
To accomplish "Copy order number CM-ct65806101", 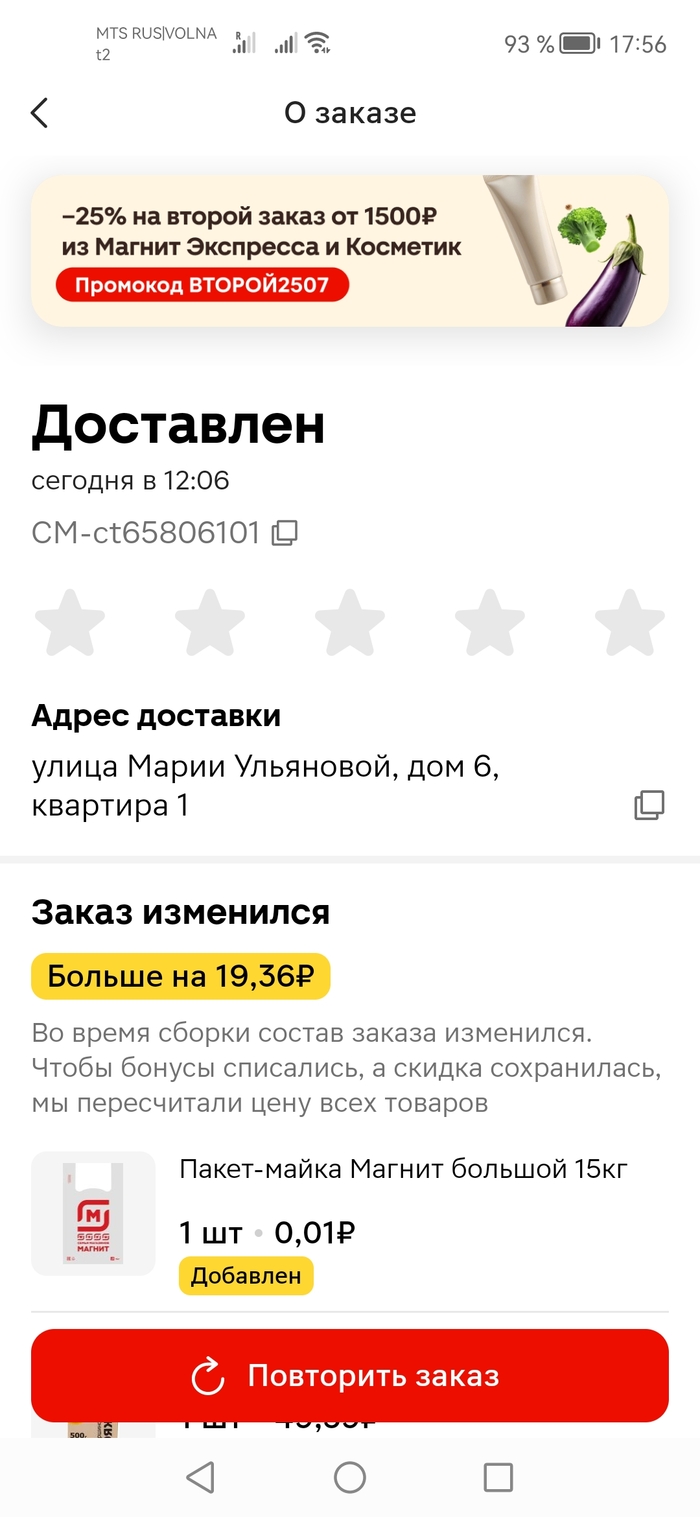I will [x=285, y=533].
